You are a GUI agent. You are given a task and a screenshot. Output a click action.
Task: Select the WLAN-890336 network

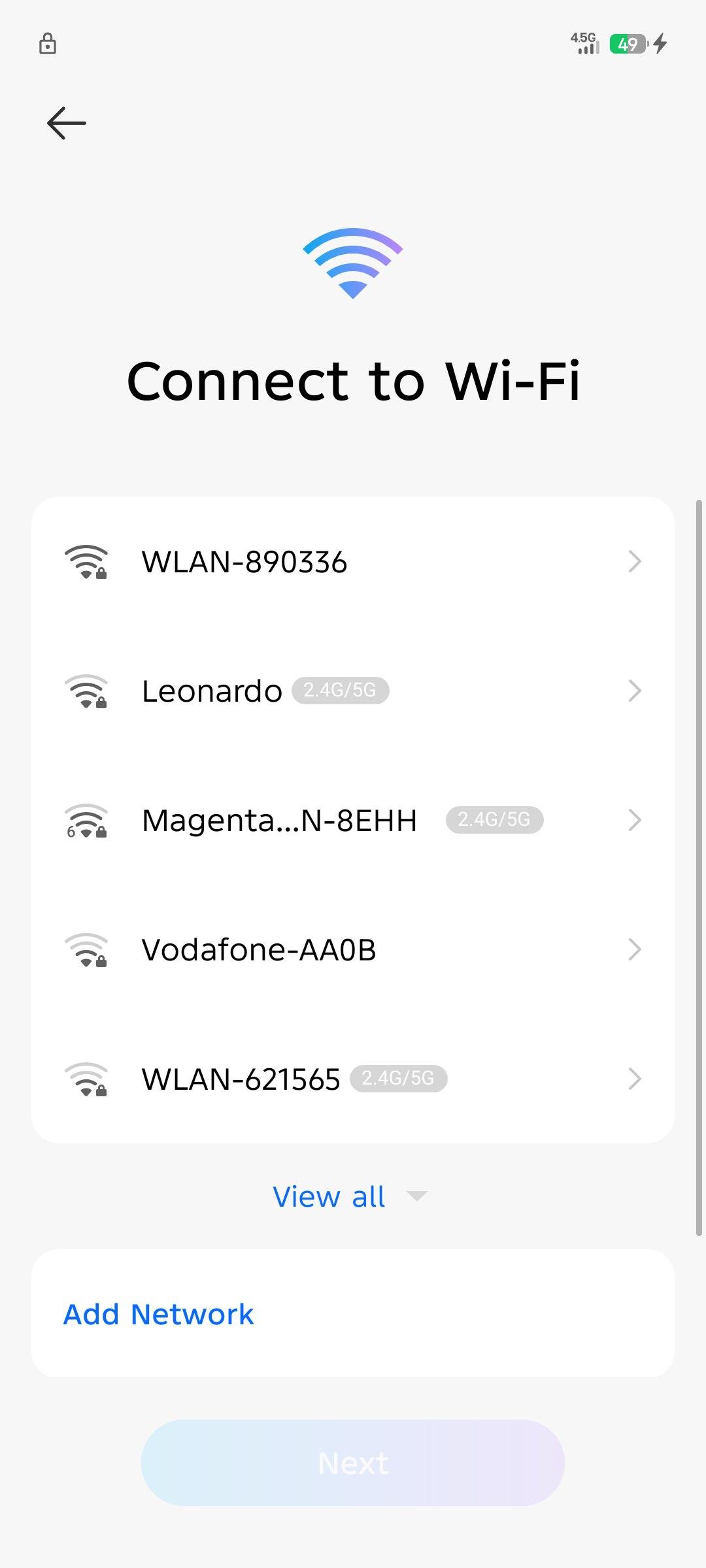pyautogui.click(x=353, y=562)
